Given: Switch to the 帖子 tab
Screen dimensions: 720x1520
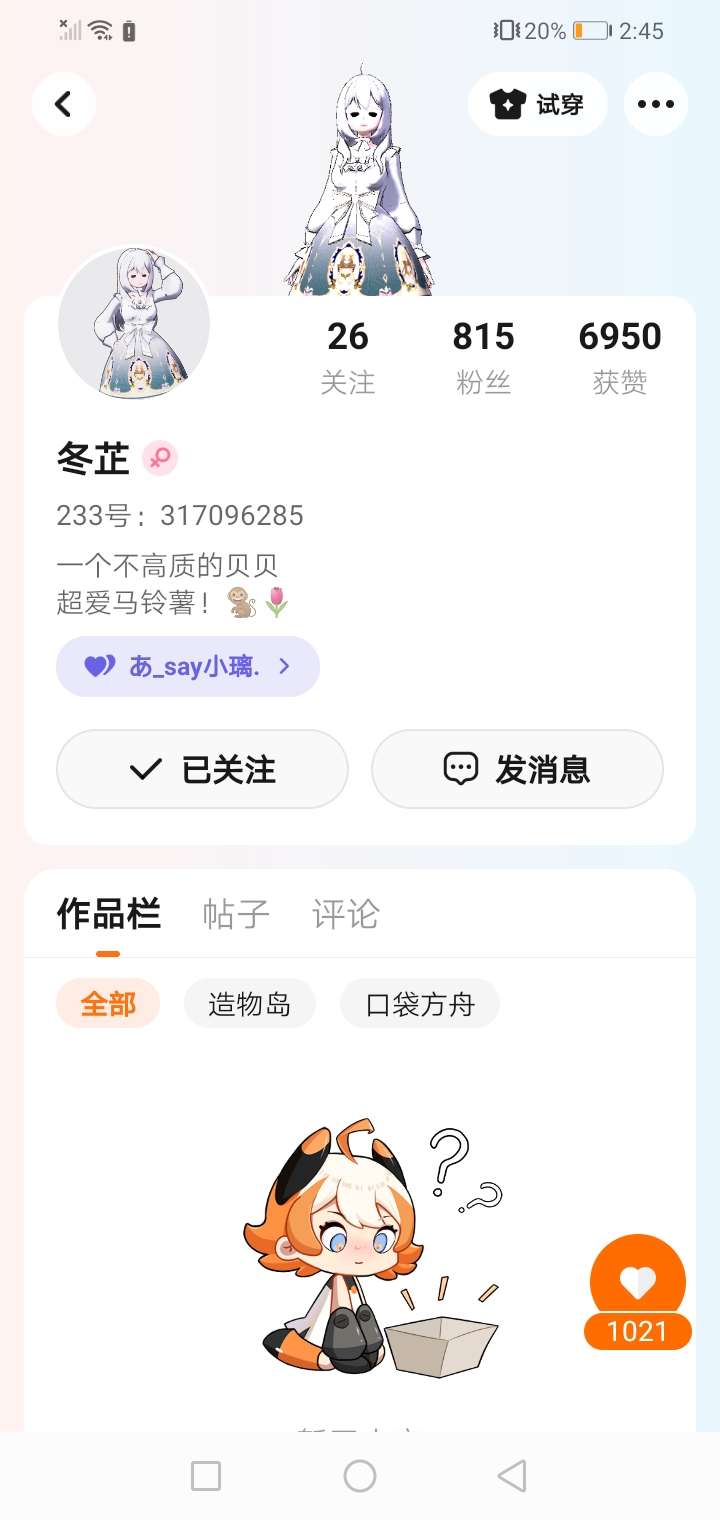Looking at the screenshot, I should 236,914.
